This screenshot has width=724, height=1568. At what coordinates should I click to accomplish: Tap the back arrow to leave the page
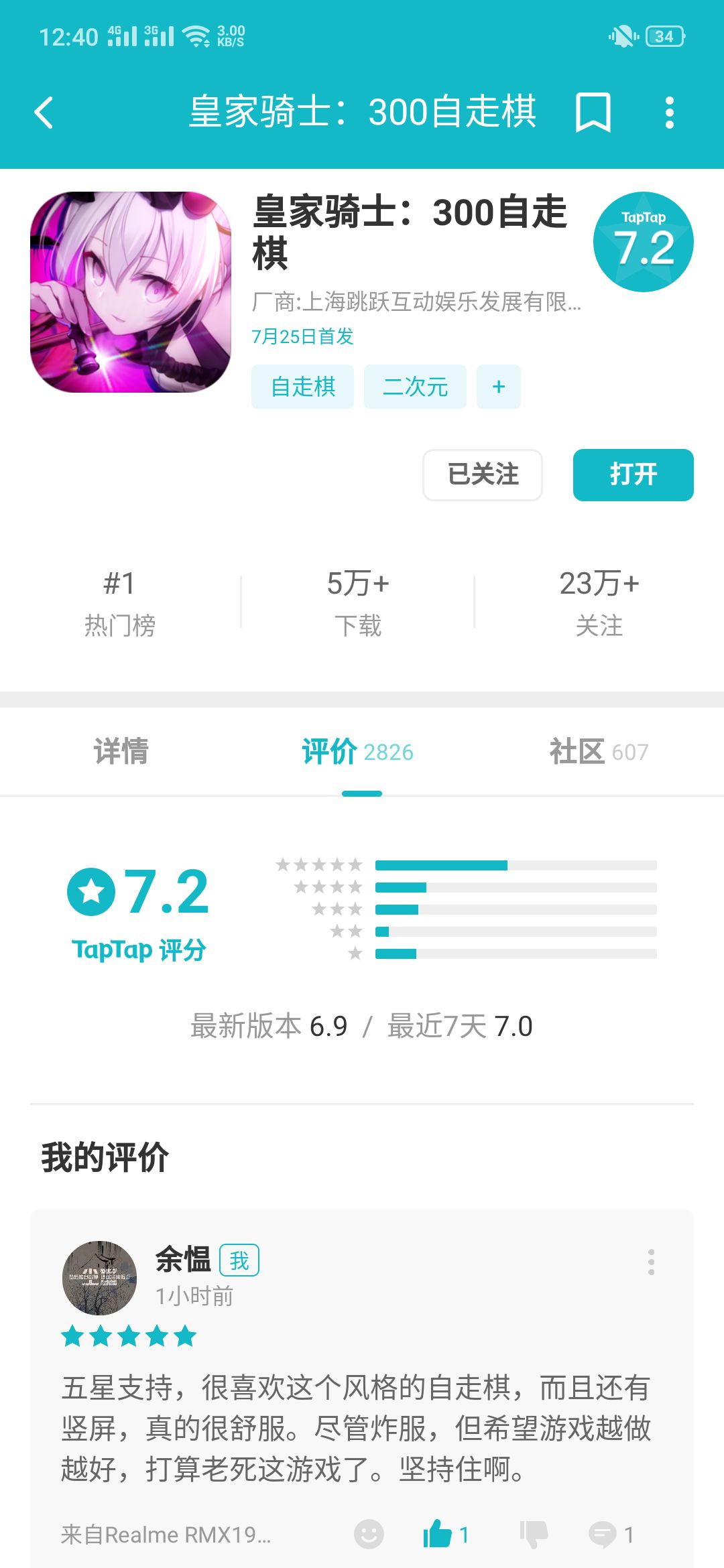44,113
